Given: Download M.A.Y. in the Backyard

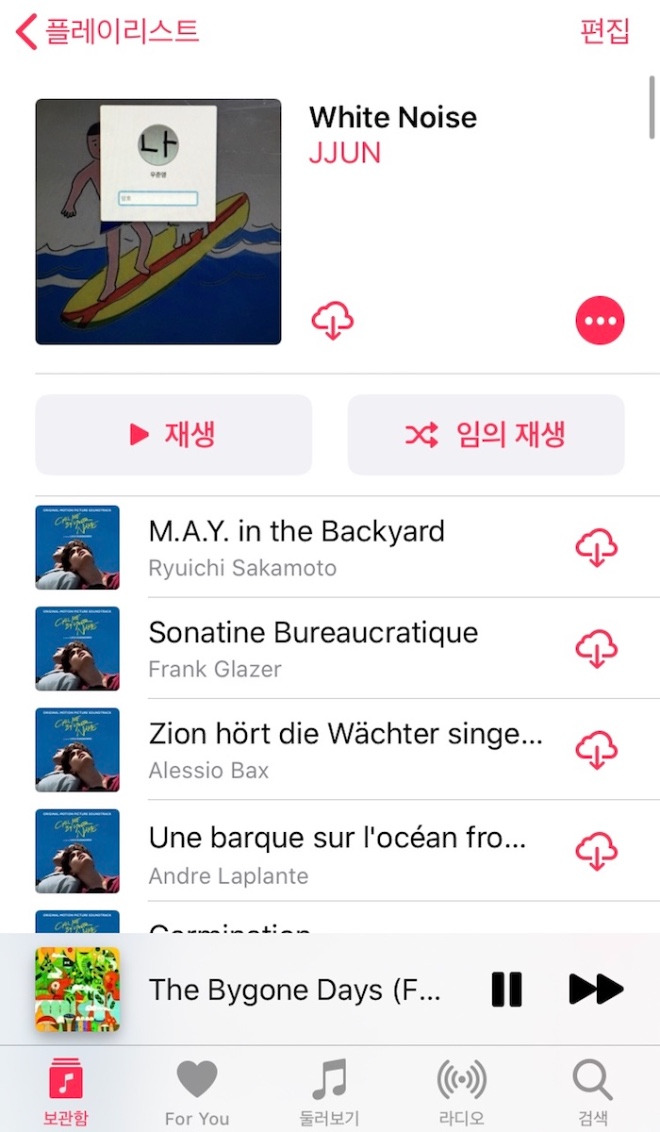Looking at the screenshot, I should [x=596, y=548].
